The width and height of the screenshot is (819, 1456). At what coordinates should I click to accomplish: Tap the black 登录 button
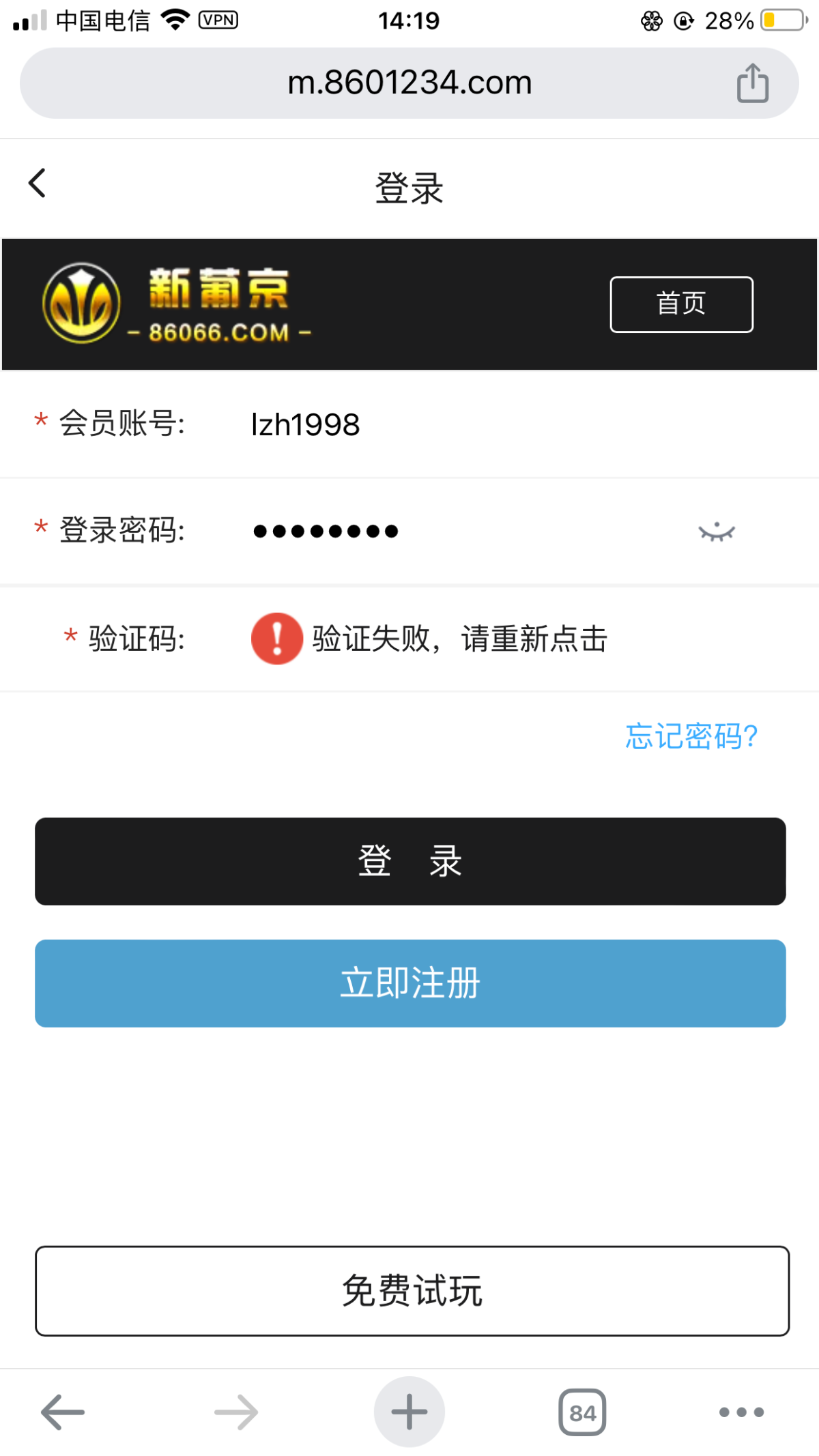click(x=410, y=861)
